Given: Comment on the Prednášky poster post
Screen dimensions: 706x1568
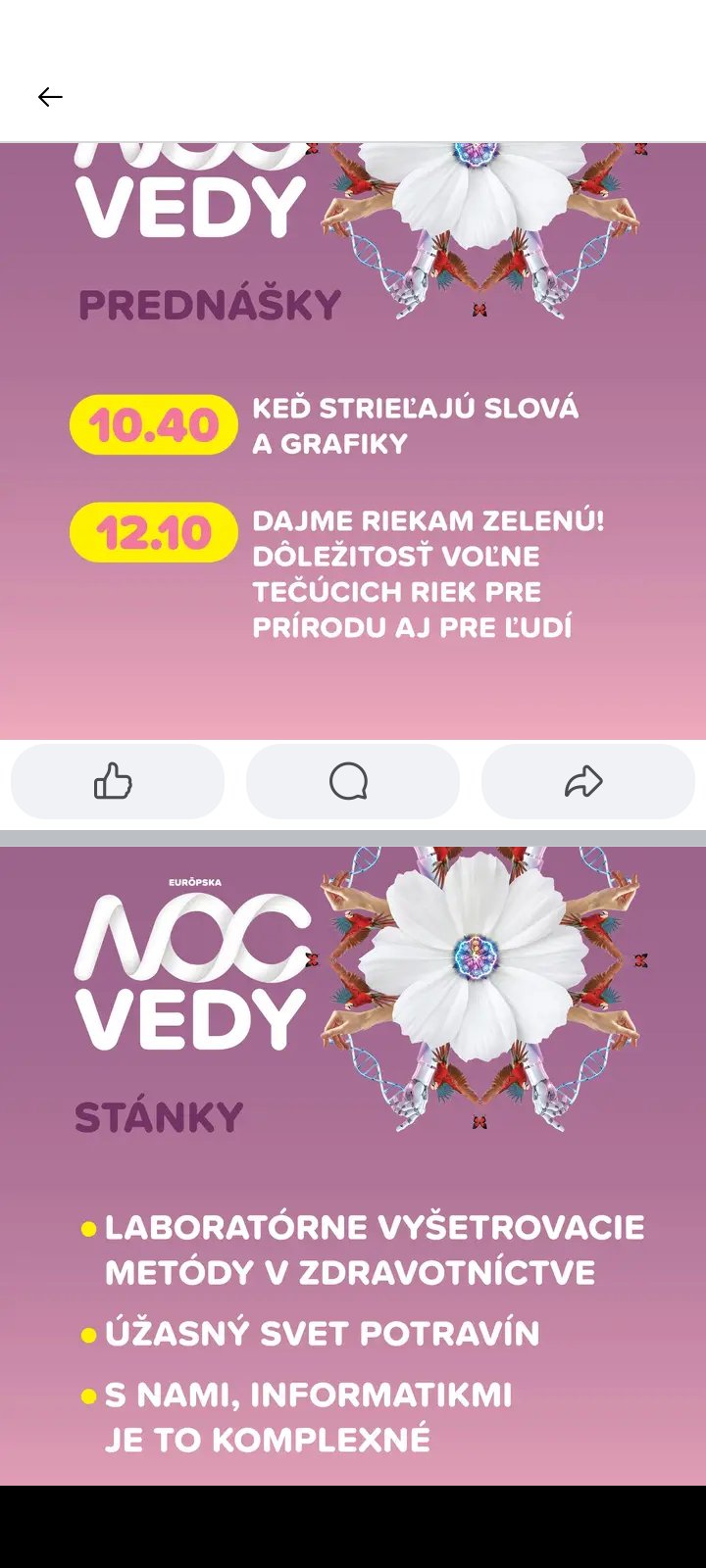Looking at the screenshot, I should 352,781.
